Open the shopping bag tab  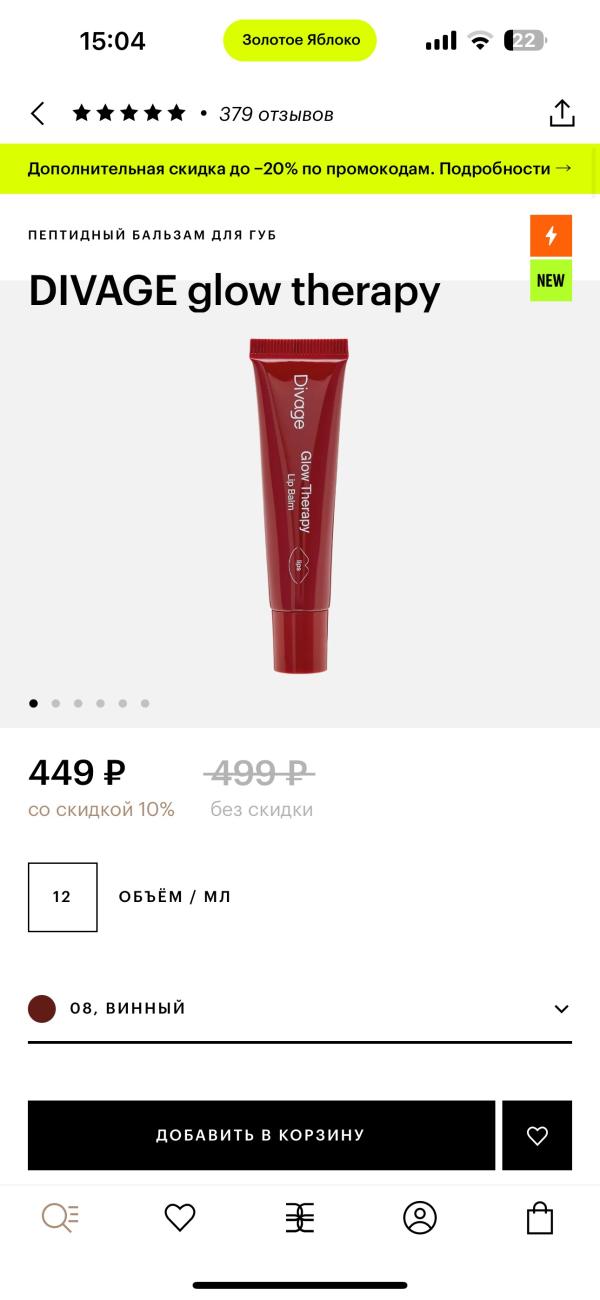pyautogui.click(x=540, y=1217)
